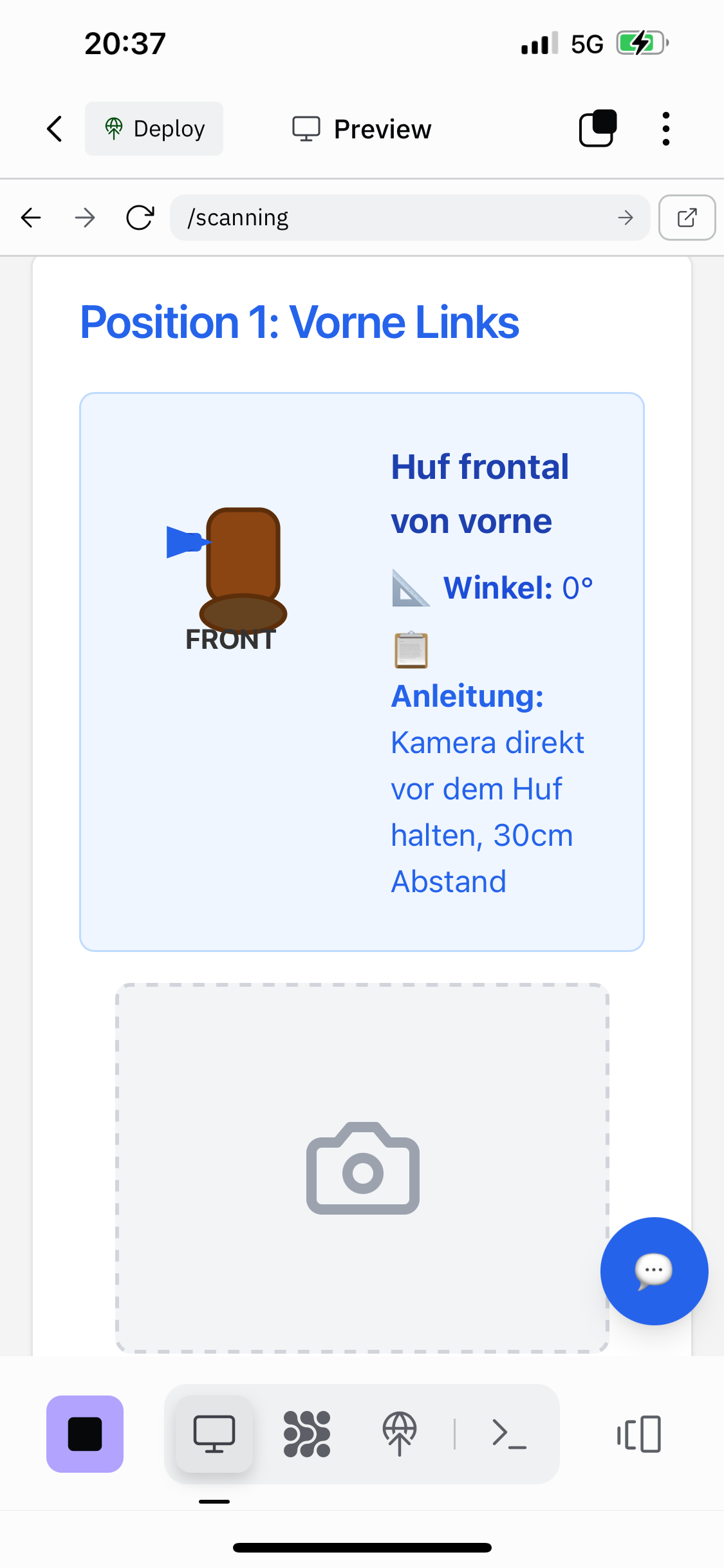Open the stacked windows icon
This screenshot has height=1568, width=724.
click(x=598, y=129)
